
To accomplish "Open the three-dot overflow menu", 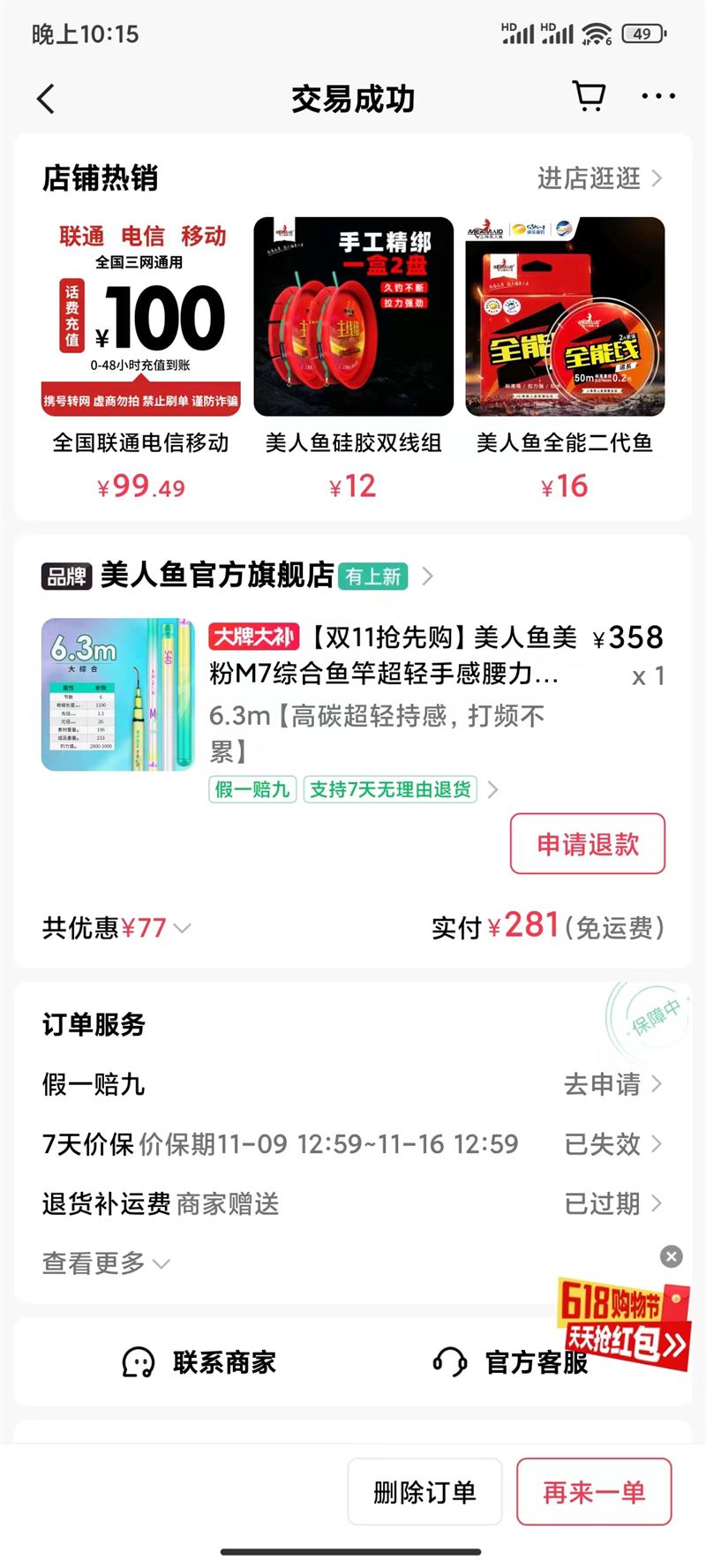I will click(658, 96).
